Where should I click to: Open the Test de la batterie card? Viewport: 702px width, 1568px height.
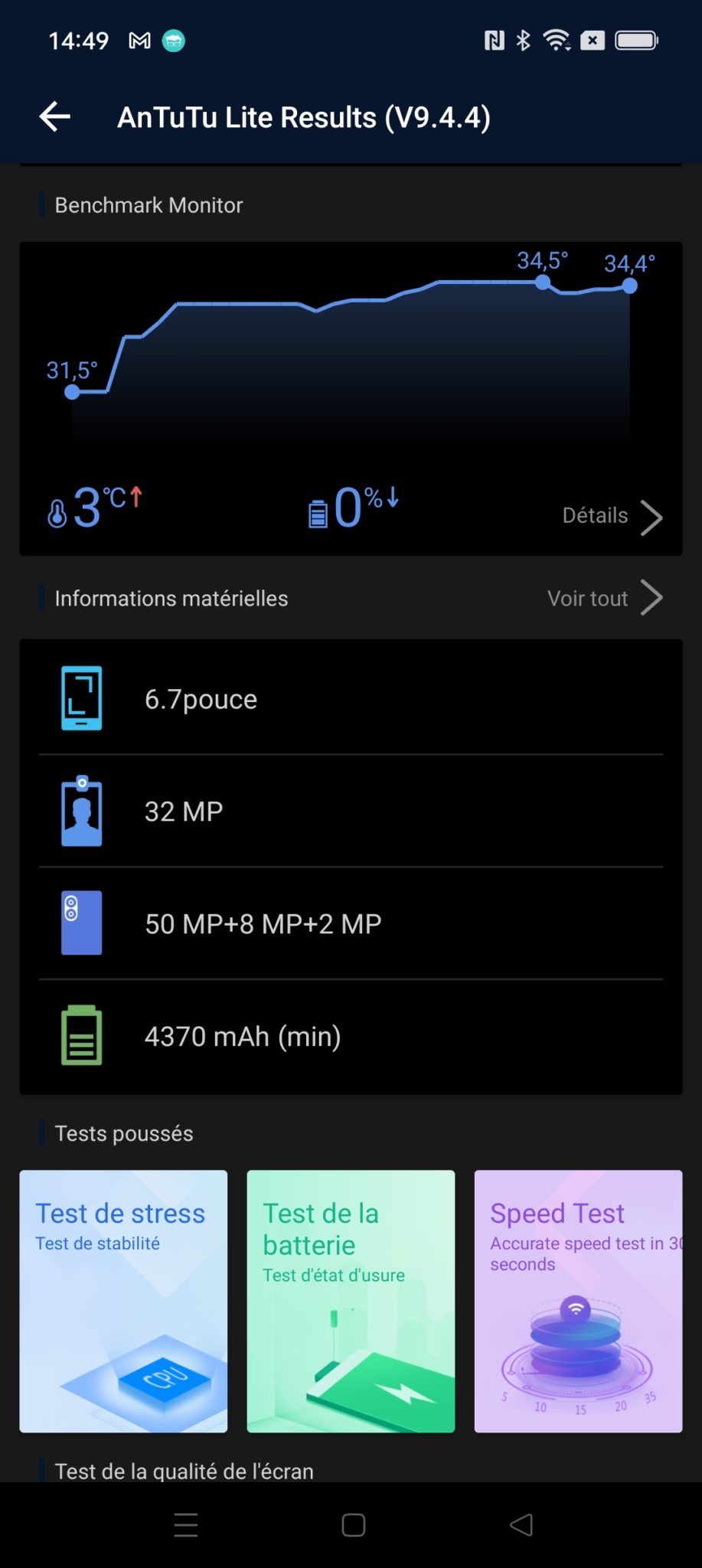[x=351, y=1301]
